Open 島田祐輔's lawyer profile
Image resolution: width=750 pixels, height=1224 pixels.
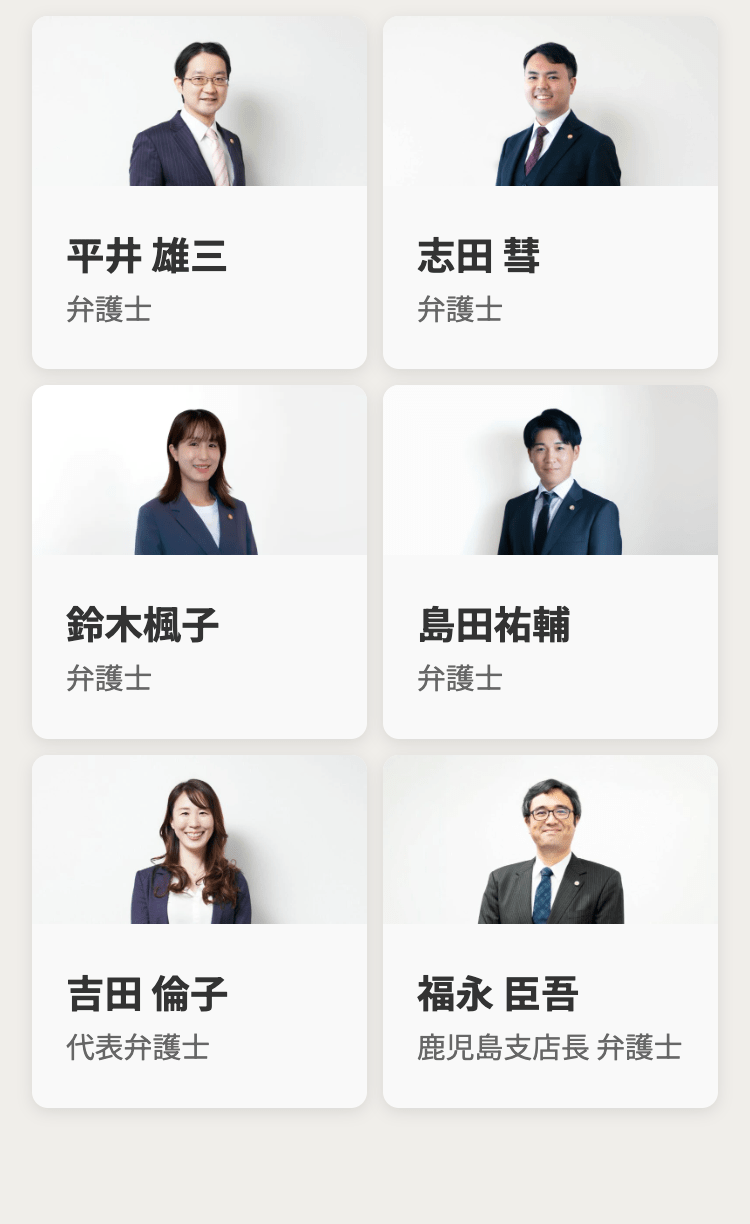(x=550, y=562)
